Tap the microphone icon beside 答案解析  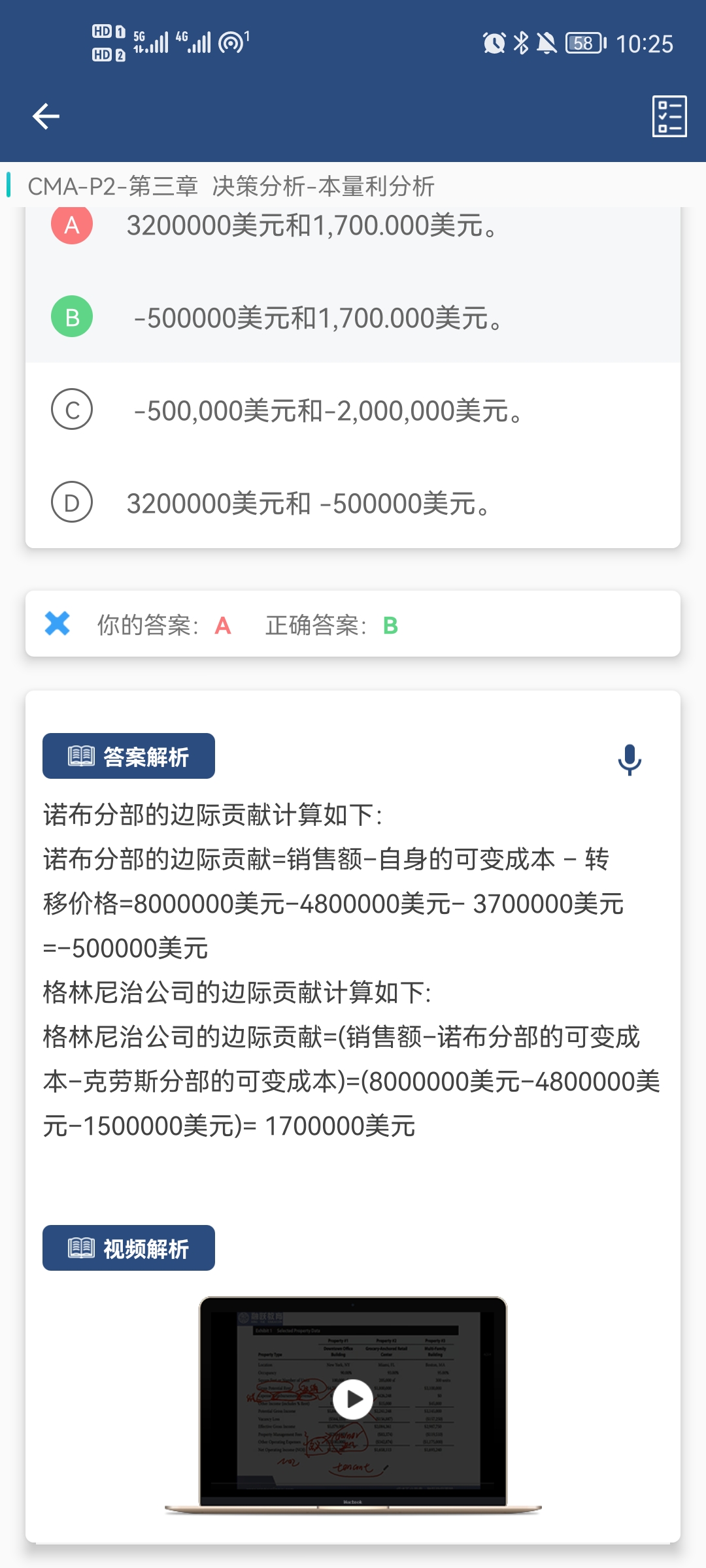click(x=630, y=760)
